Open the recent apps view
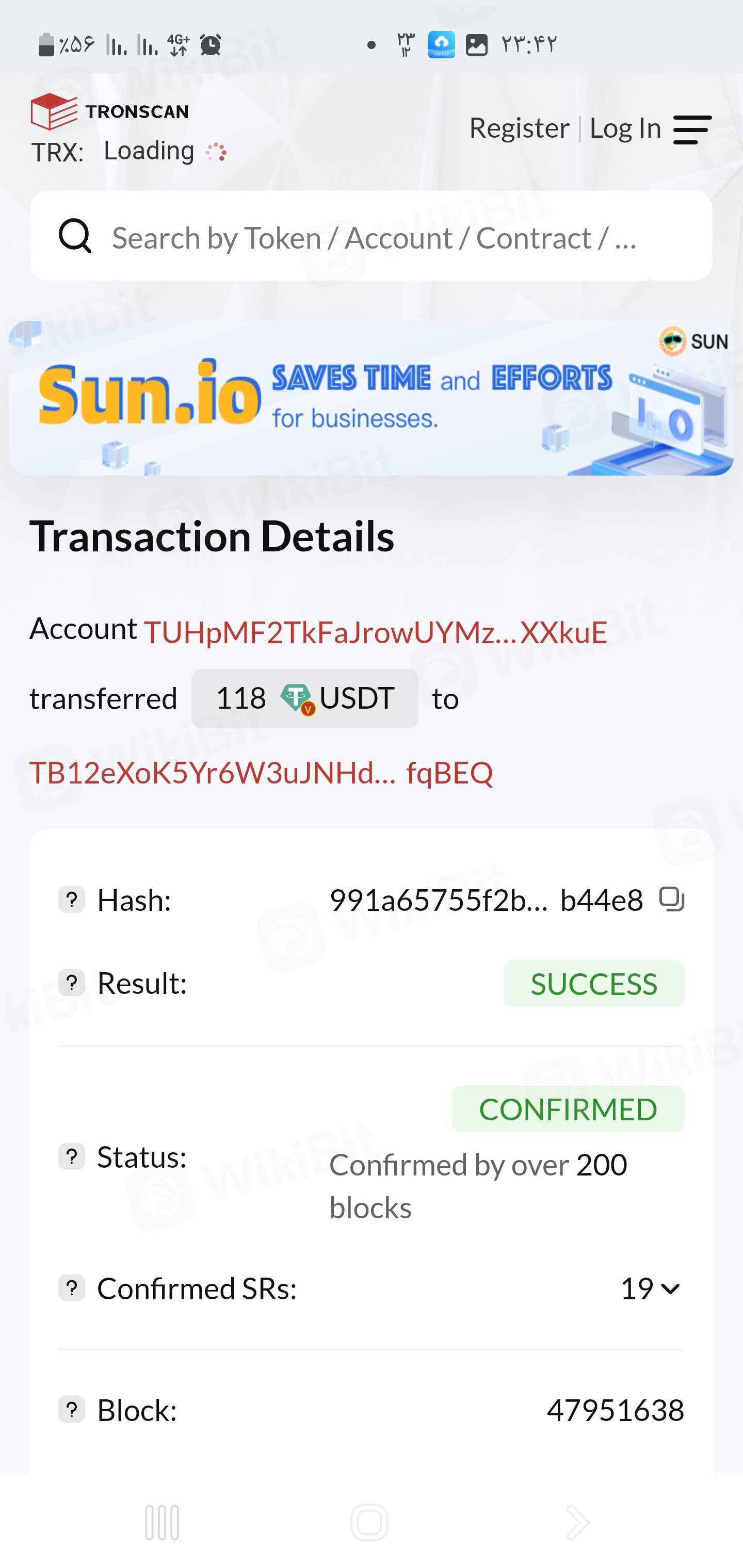This screenshot has width=743, height=1568. (162, 1523)
